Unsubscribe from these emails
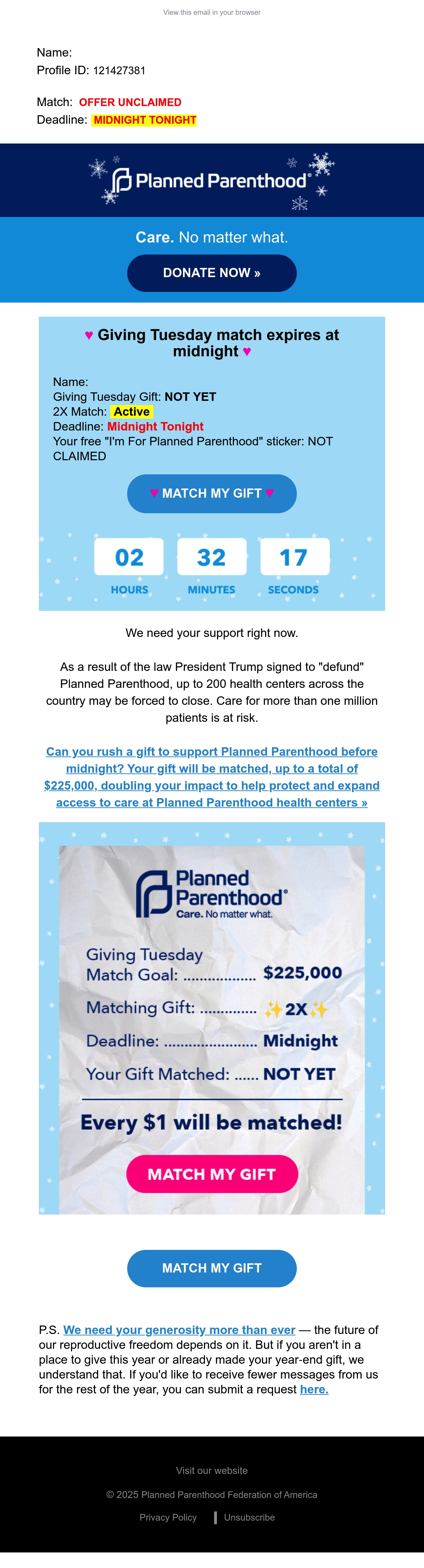This screenshot has height=1568, width=424. pyautogui.click(x=249, y=1517)
